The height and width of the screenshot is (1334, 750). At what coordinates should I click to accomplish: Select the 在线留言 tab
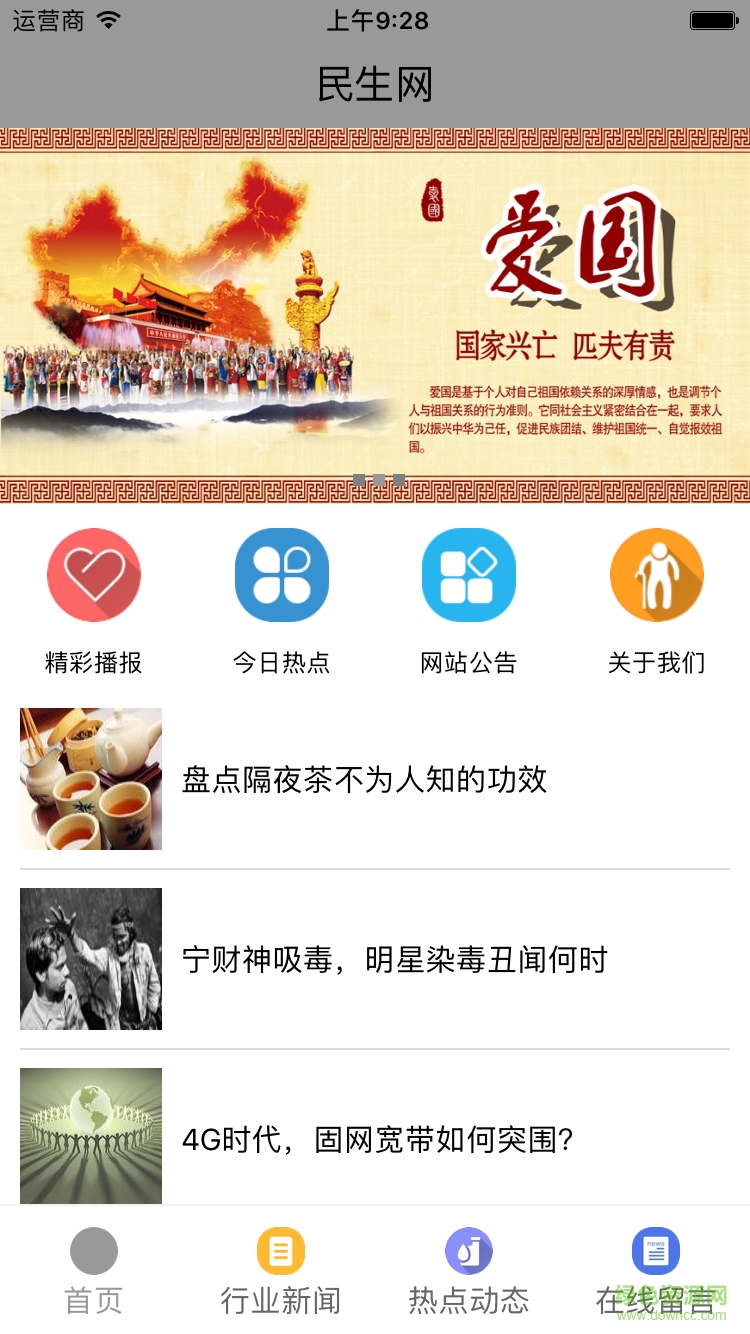[656, 1269]
